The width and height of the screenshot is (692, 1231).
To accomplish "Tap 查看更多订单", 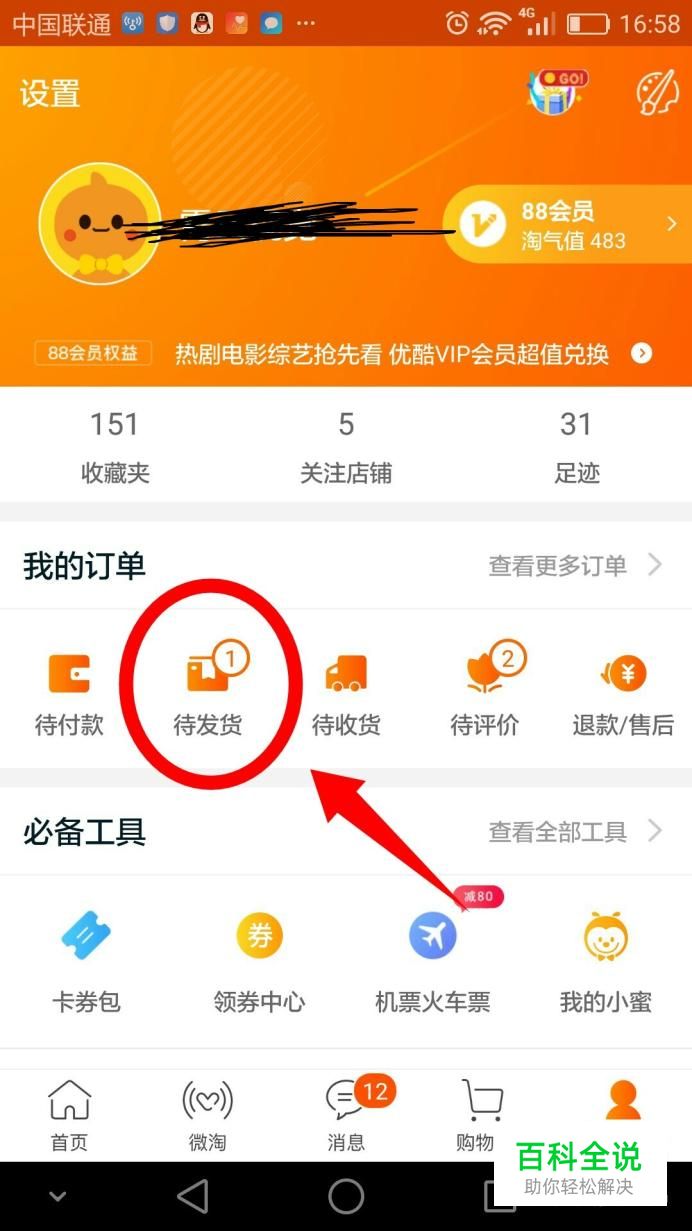I will click(575, 565).
